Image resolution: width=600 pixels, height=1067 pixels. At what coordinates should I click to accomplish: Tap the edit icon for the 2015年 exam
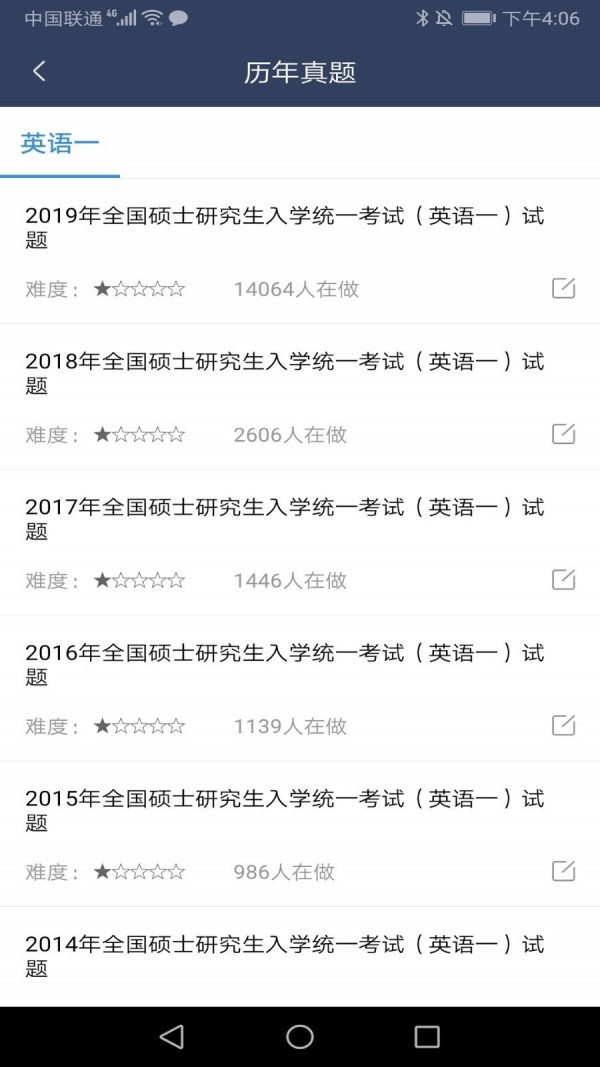click(x=564, y=871)
